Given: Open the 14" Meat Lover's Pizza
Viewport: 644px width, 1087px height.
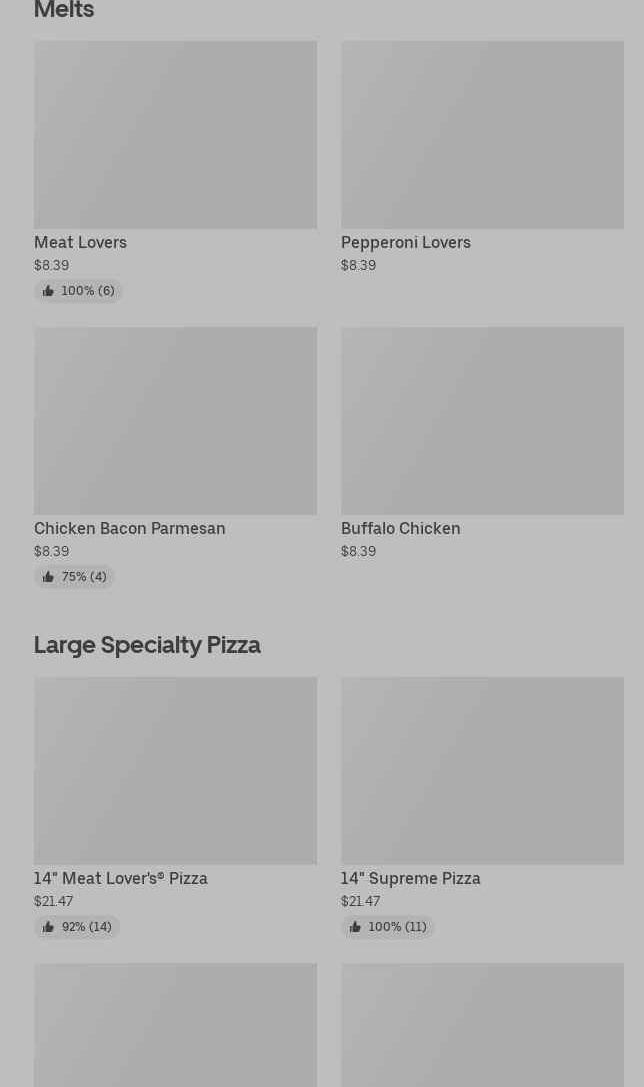Looking at the screenshot, I should click(175, 771).
